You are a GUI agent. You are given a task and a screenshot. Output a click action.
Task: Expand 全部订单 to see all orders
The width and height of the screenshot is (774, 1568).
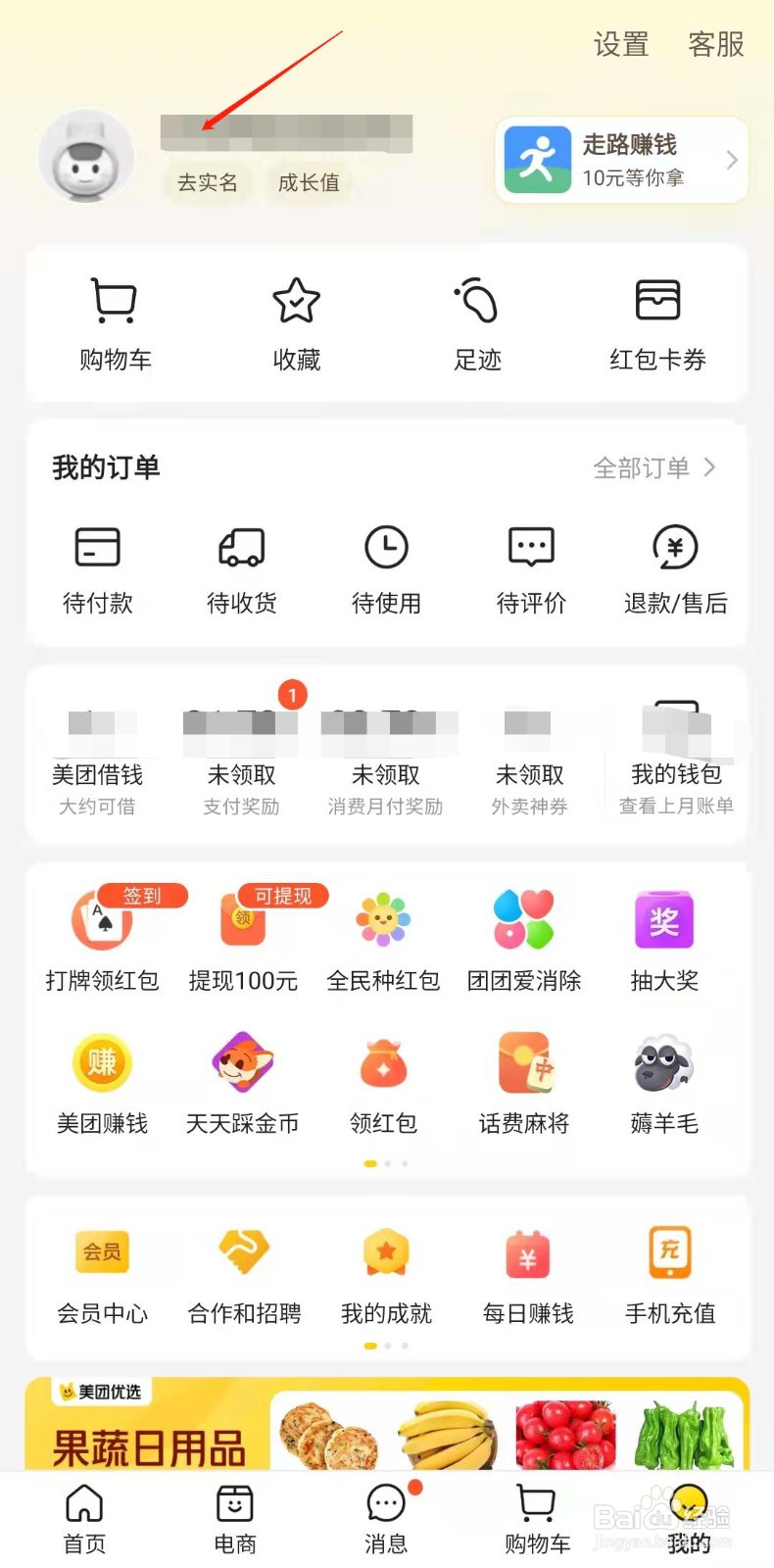click(x=651, y=467)
